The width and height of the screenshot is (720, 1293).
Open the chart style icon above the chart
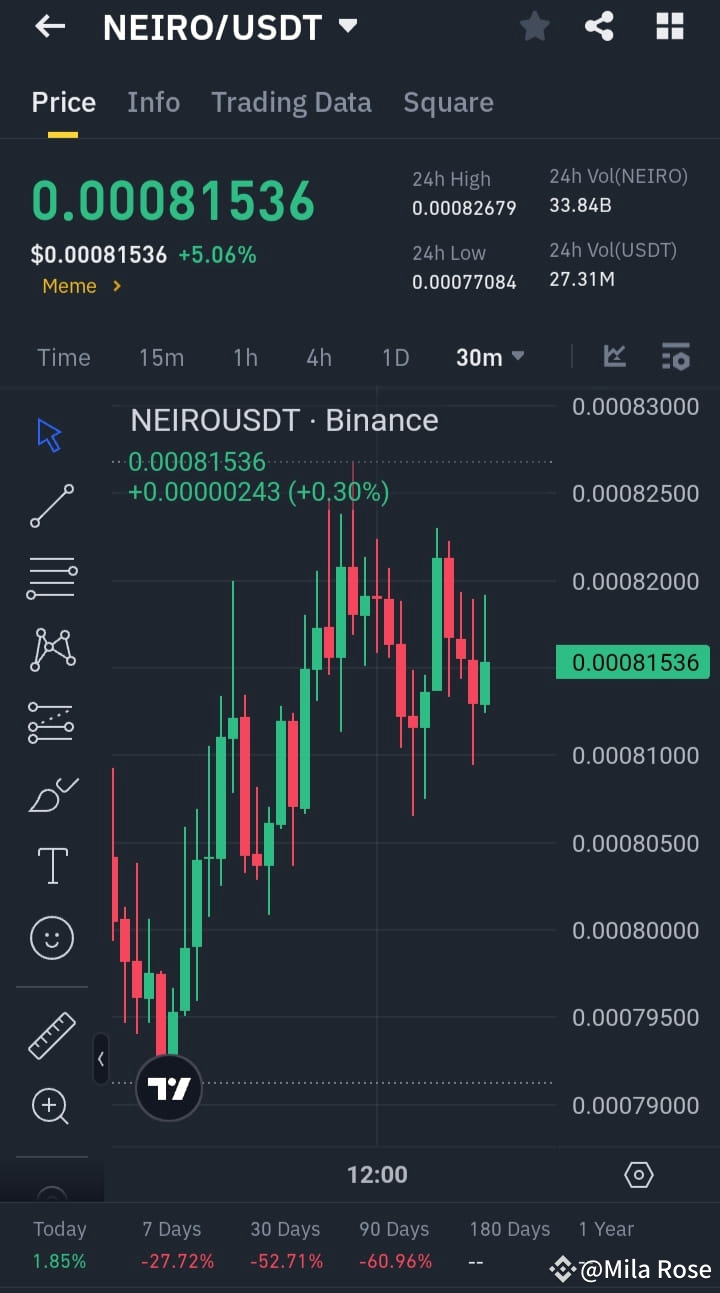614,356
